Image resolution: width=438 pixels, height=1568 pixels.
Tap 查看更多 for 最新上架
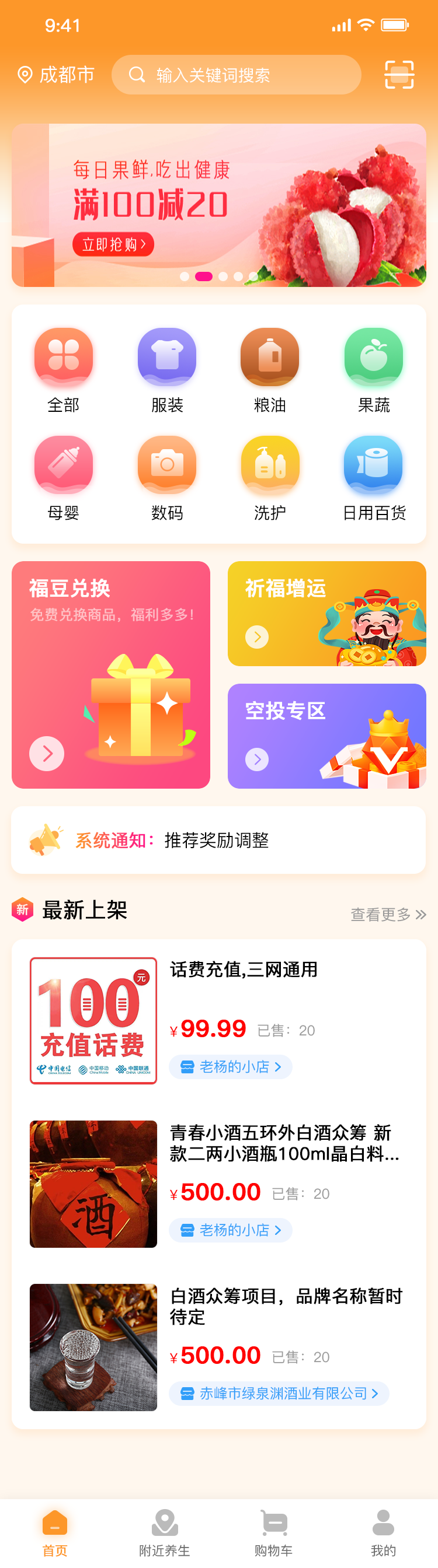[388, 914]
